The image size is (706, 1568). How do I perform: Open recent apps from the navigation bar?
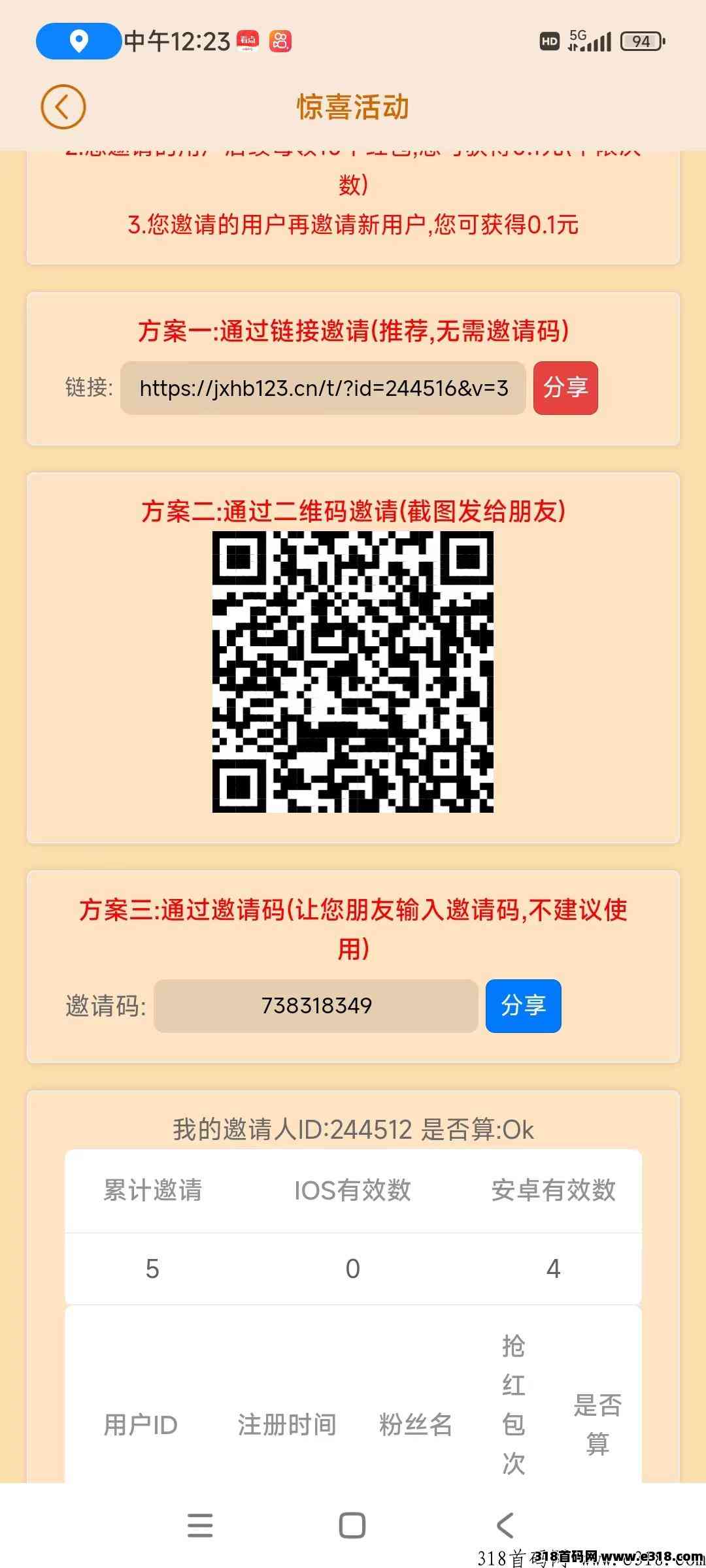tap(200, 1526)
